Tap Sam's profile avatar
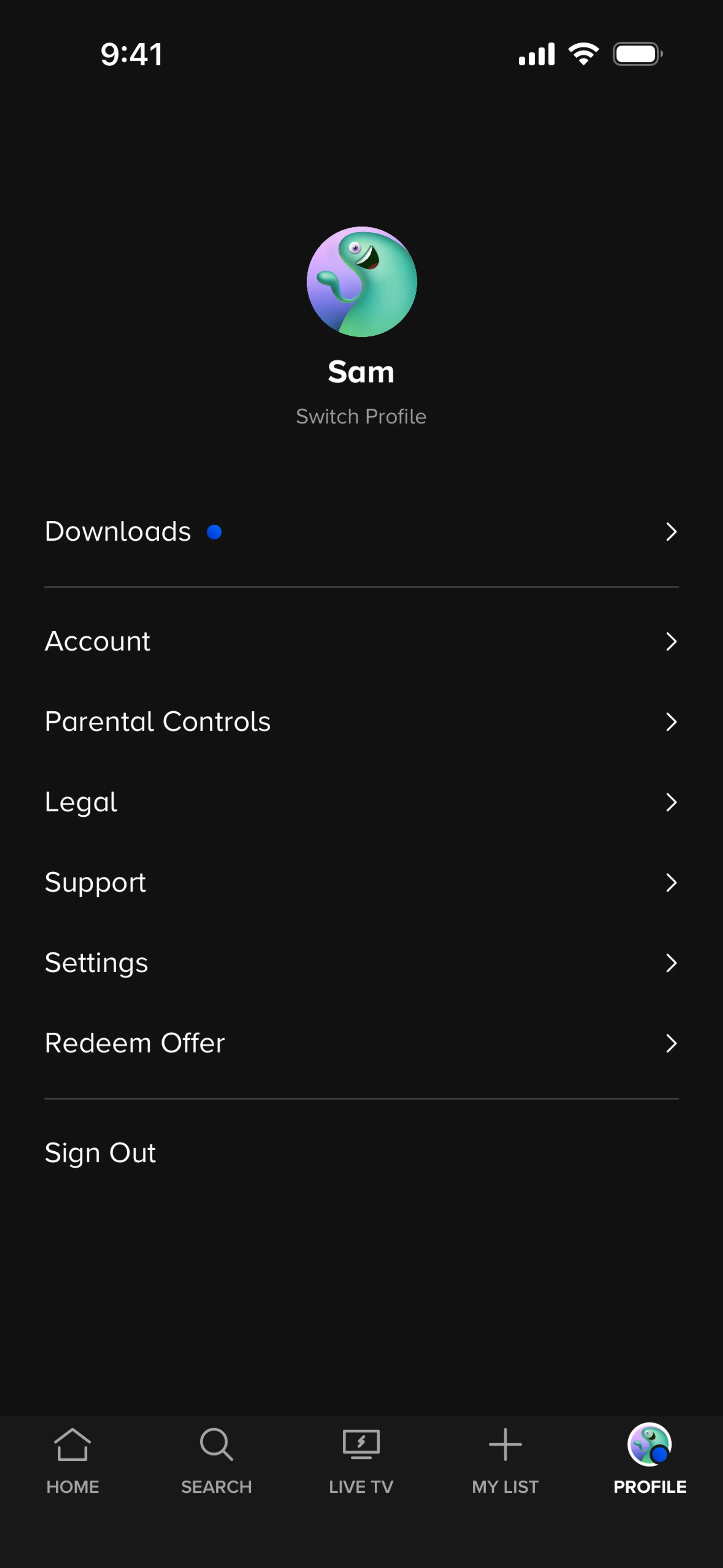The image size is (723, 1568). (x=361, y=282)
